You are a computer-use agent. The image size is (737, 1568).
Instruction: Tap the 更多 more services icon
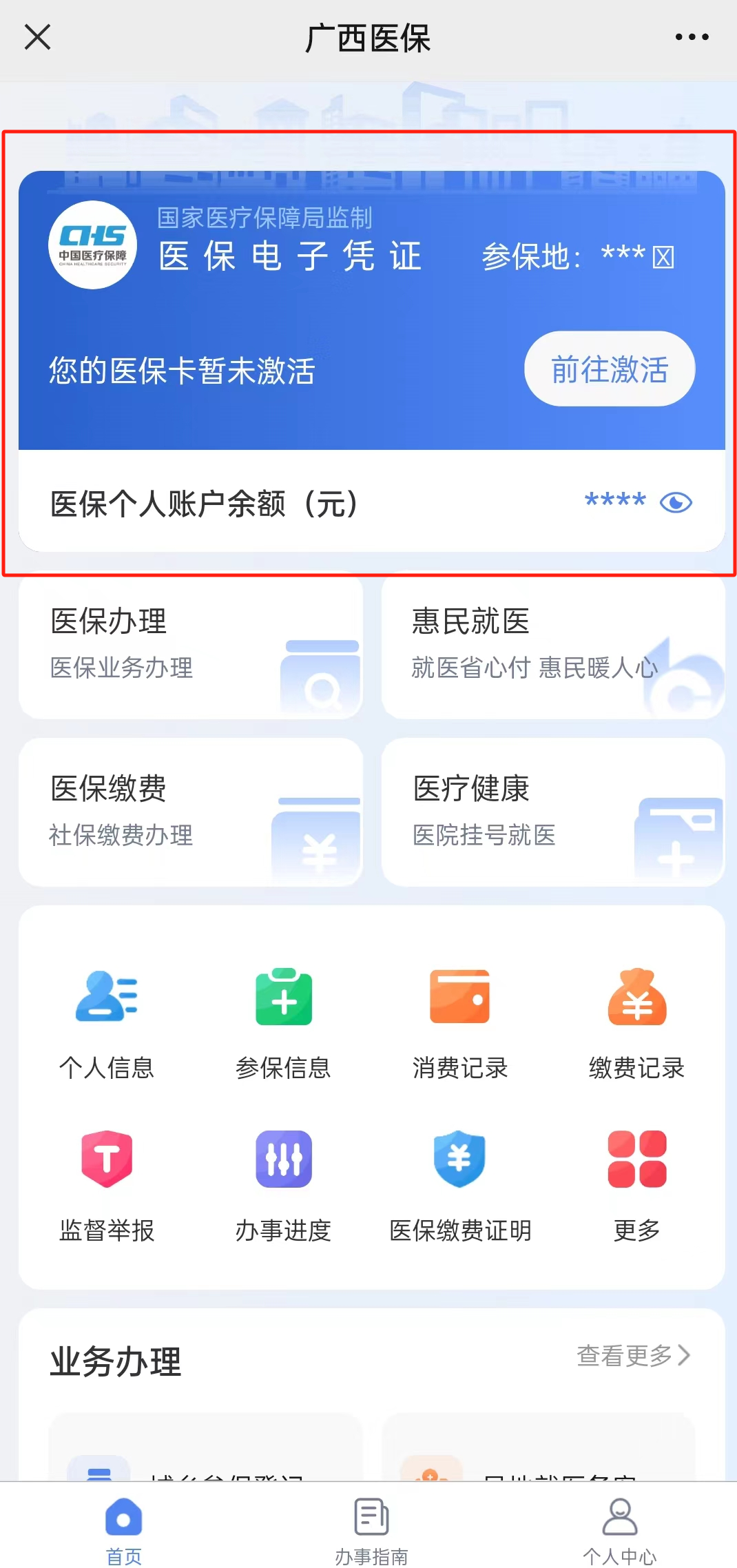click(x=636, y=1159)
